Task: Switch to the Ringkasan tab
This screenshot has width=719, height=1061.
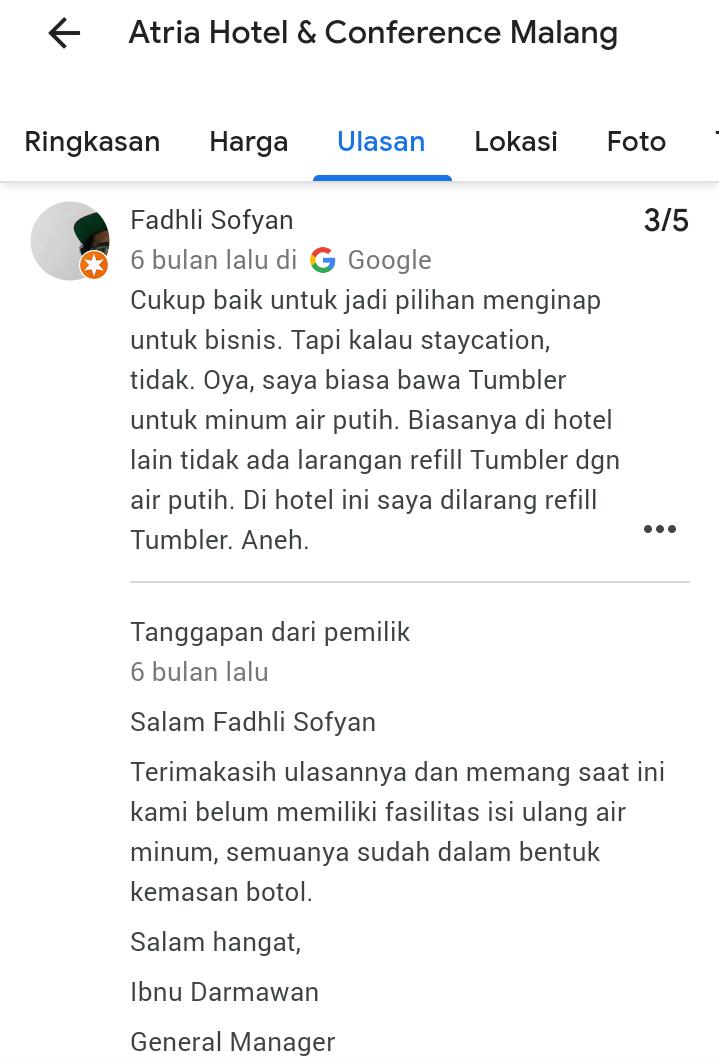Action: tap(92, 142)
